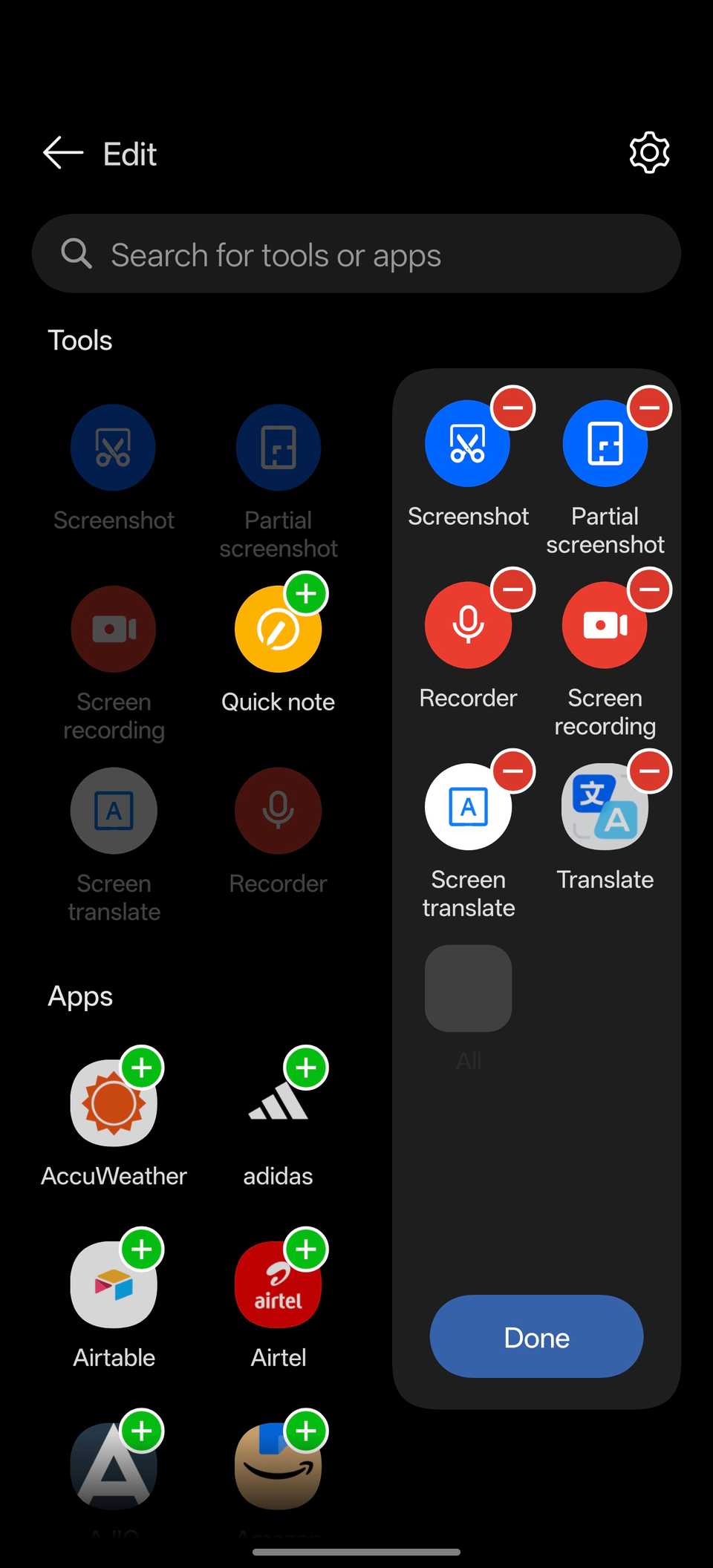Go back using the back arrow

pyautogui.click(x=62, y=153)
